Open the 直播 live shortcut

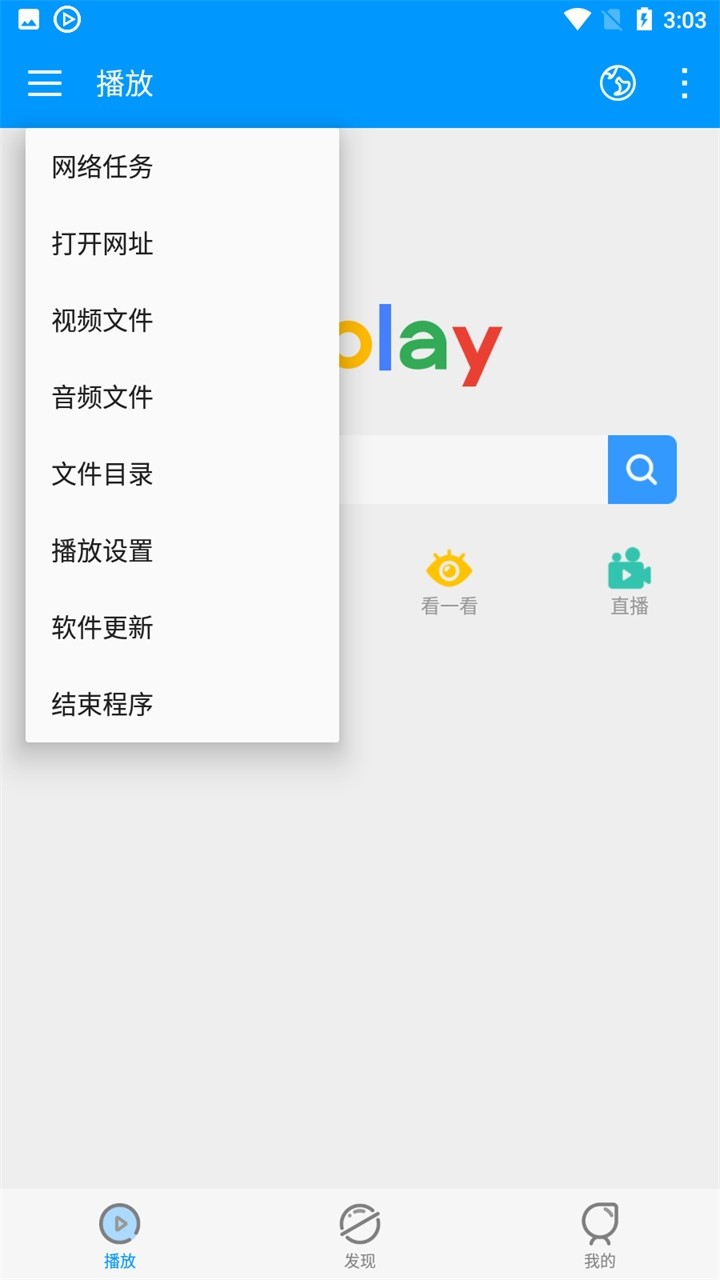[630, 582]
